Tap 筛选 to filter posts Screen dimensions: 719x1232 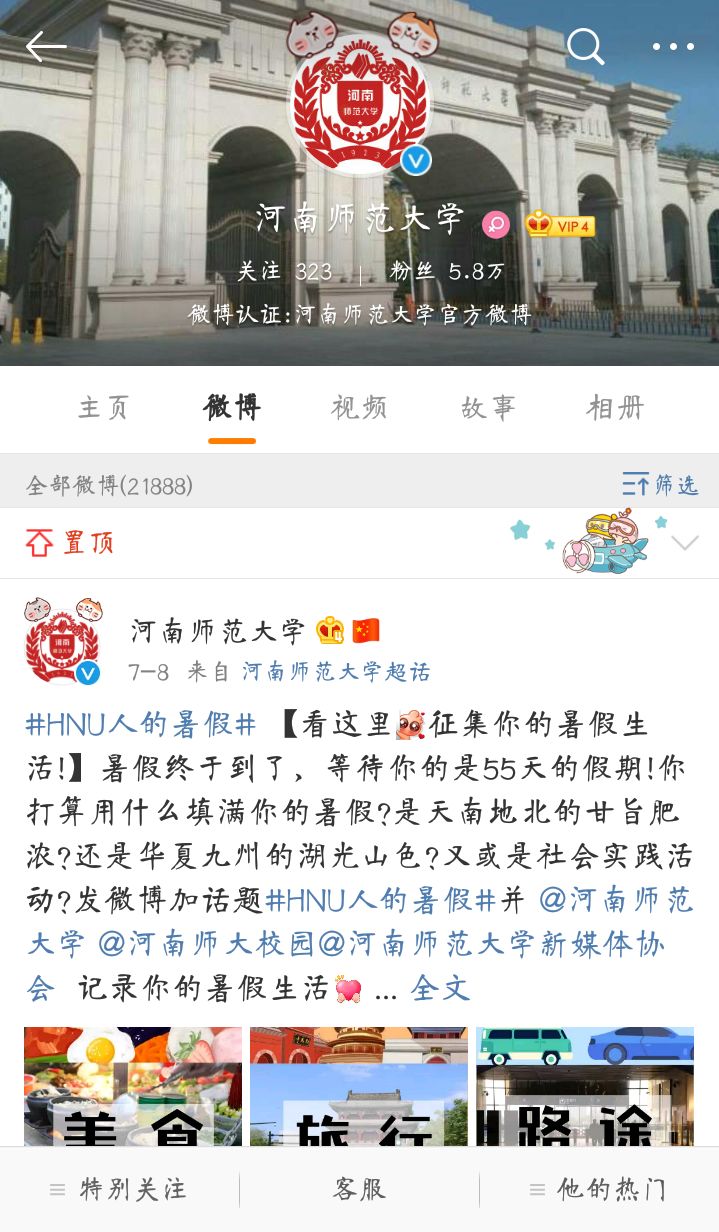[660, 485]
